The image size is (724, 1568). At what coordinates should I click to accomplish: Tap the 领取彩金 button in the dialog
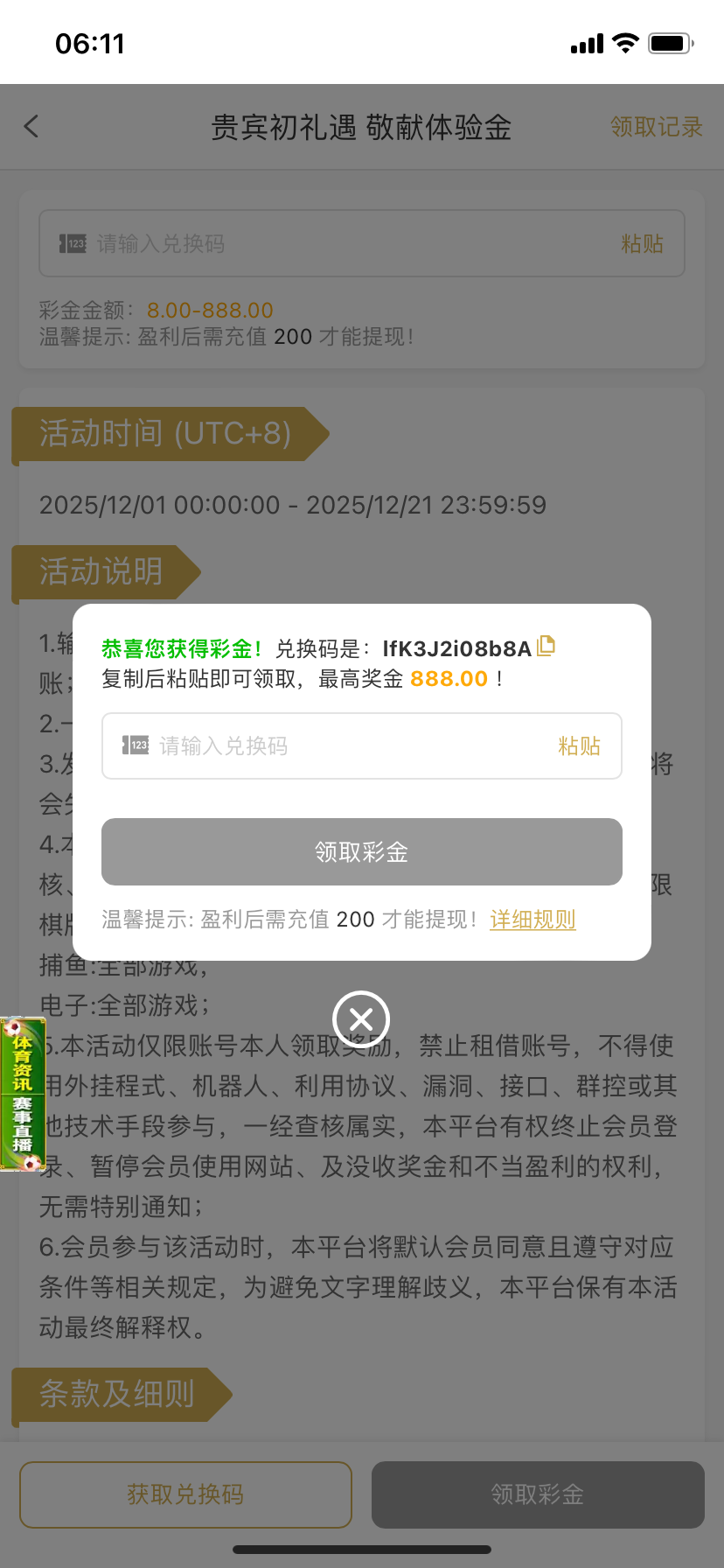coord(362,852)
